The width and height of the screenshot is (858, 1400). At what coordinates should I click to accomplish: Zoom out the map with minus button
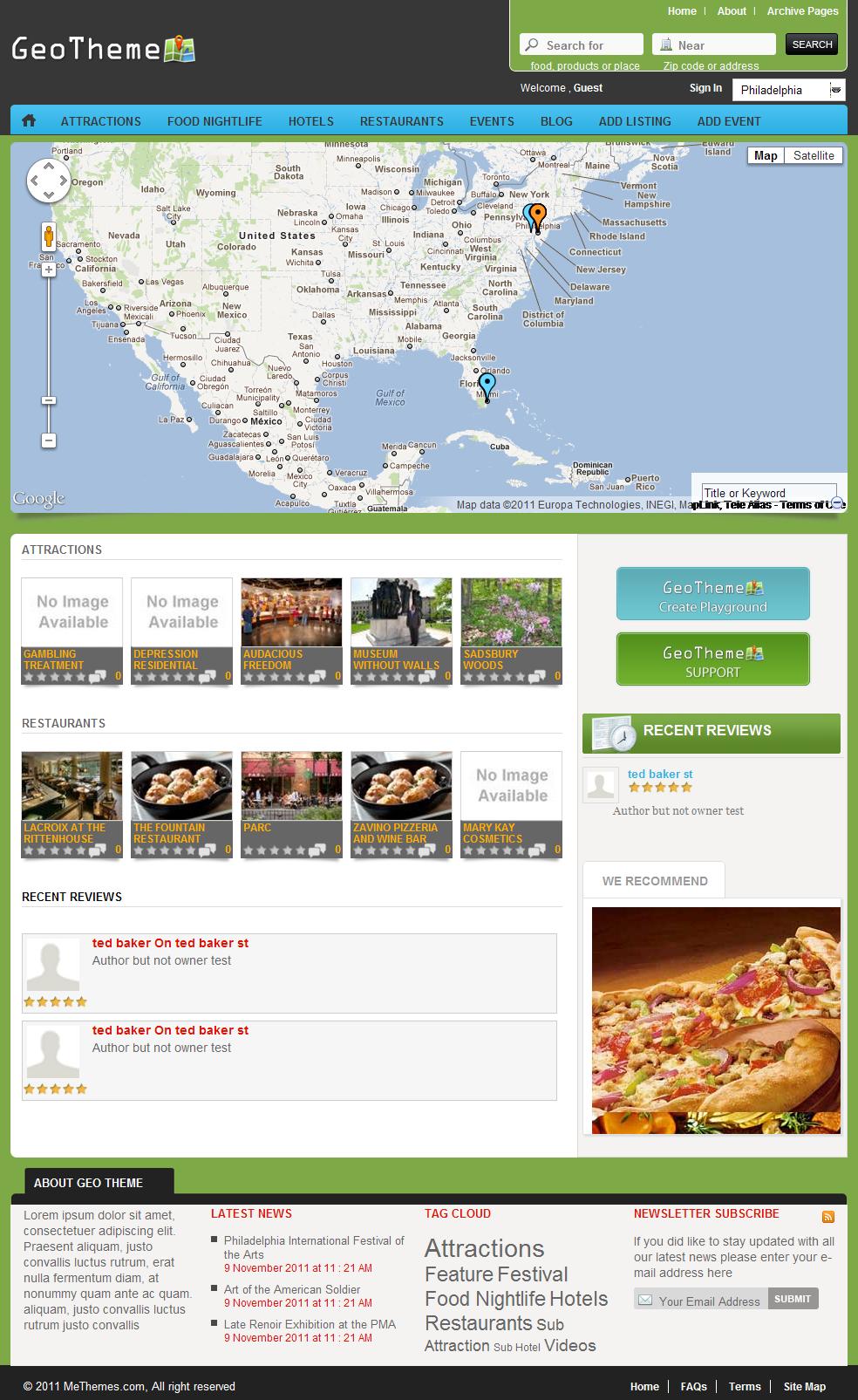click(49, 440)
